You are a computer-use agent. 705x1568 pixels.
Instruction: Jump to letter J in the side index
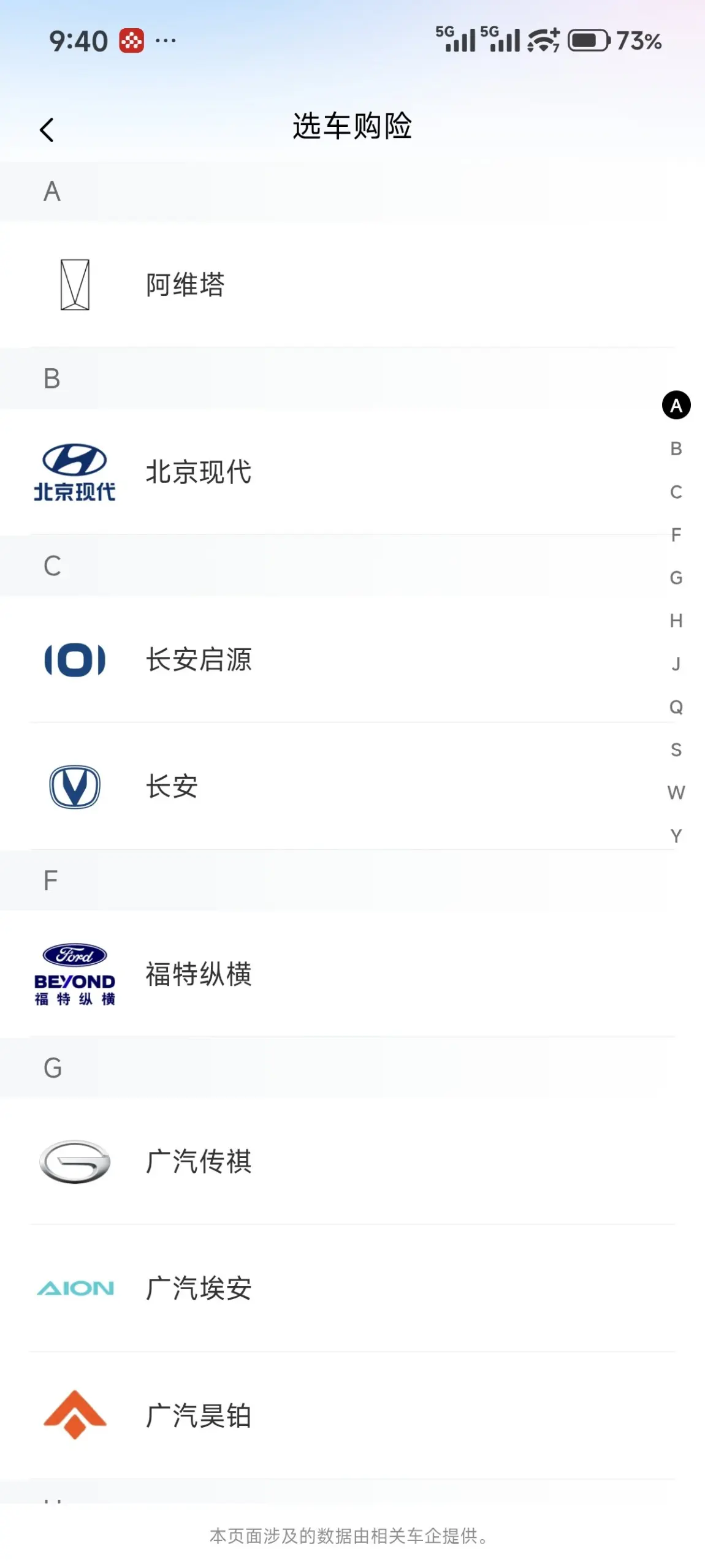pyautogui.click(x=676, y=664)
